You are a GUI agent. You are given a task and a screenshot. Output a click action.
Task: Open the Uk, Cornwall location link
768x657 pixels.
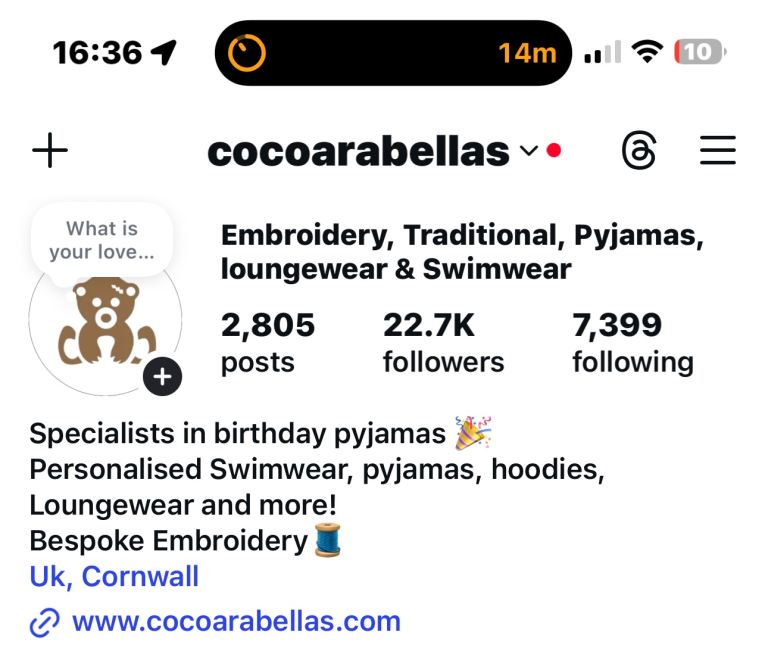[x=114, y=577]
